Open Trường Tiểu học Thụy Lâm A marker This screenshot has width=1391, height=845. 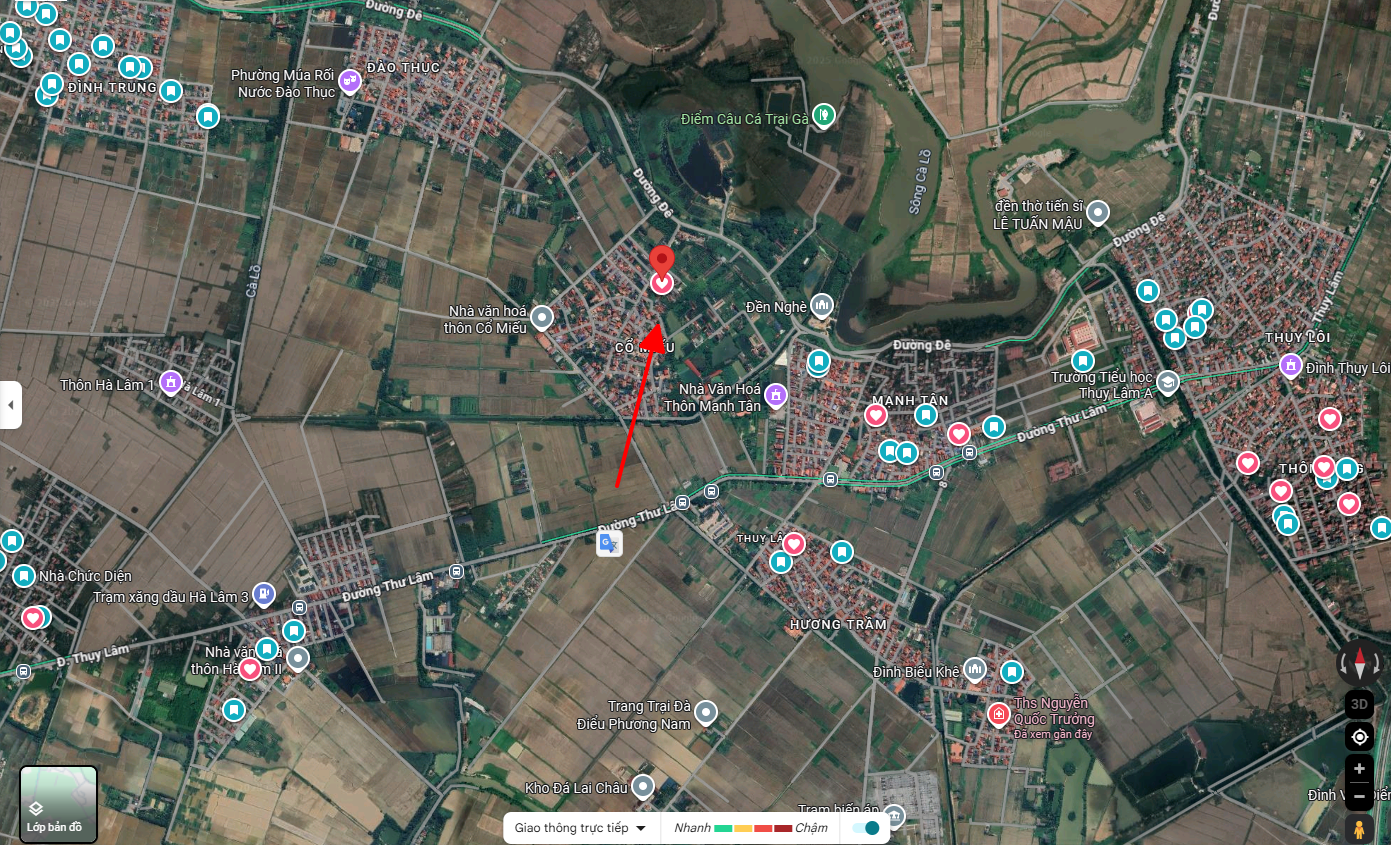[1167, 383]
